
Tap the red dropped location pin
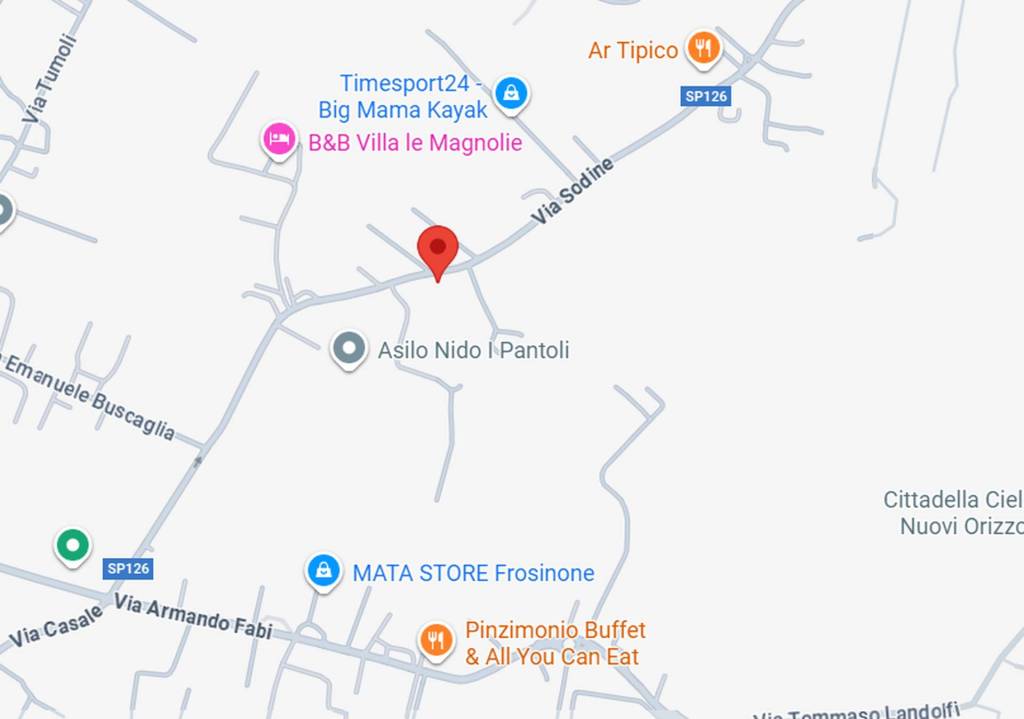[x=437, y=247]
